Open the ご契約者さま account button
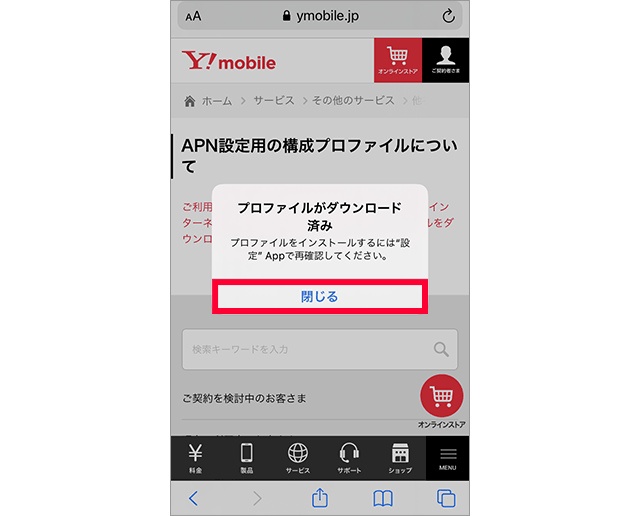Image resolution: width=640 pixels, height=516 pixels. coord(445,60)
